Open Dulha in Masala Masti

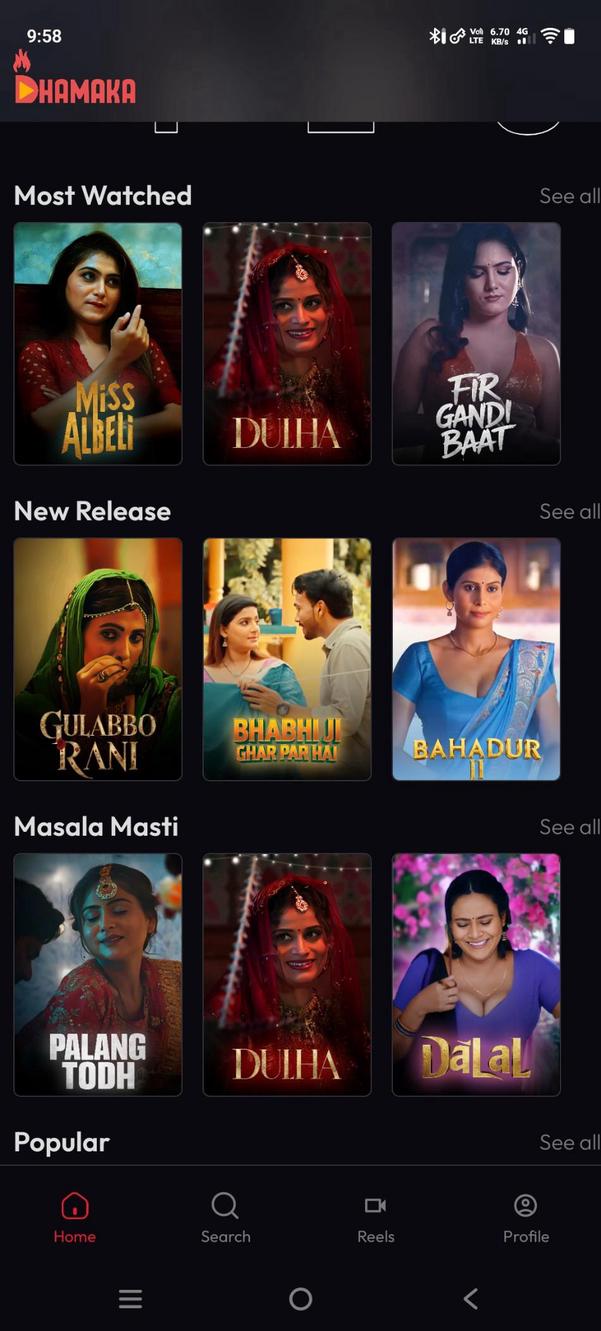coord(287,974)
